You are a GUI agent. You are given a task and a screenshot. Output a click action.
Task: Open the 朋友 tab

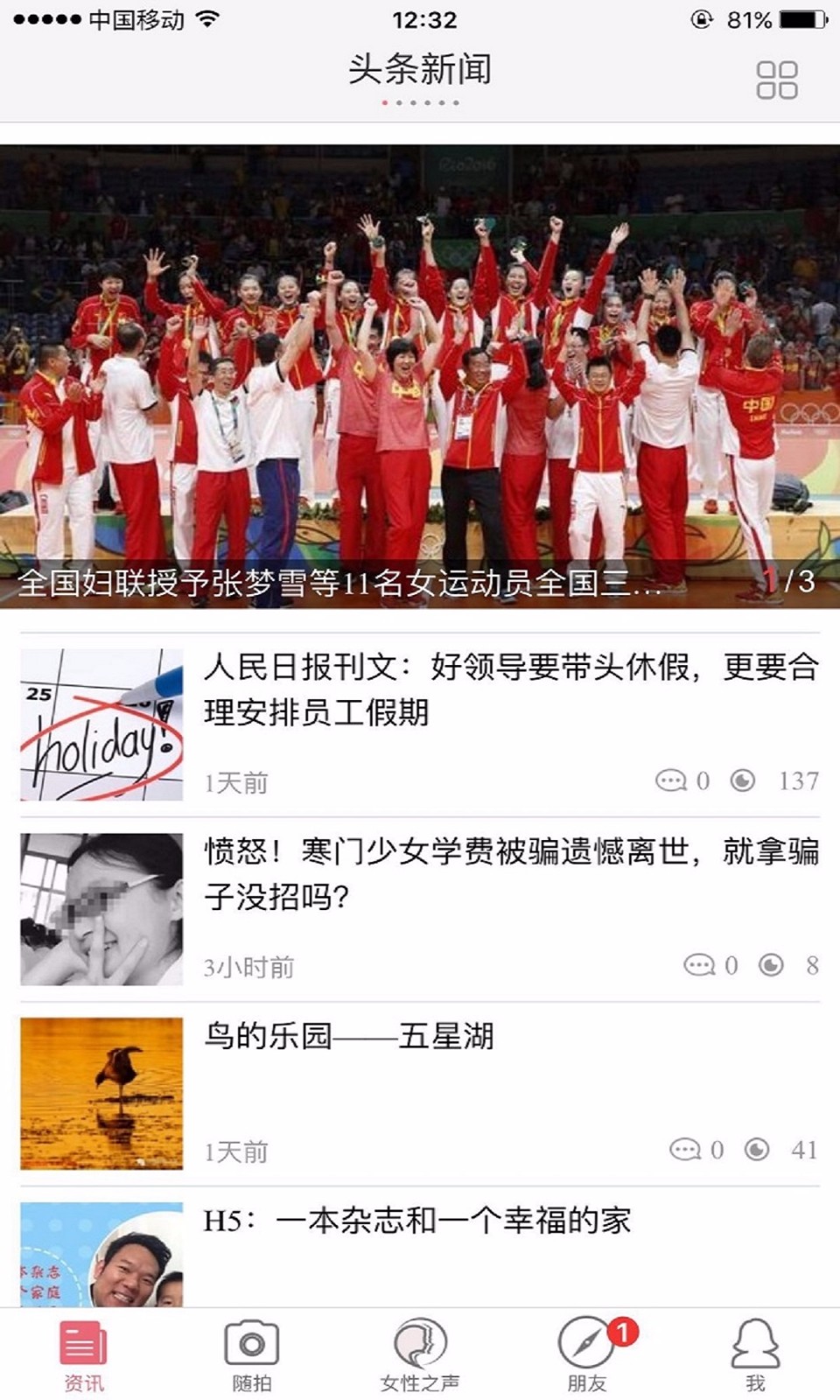(587, 1354)
